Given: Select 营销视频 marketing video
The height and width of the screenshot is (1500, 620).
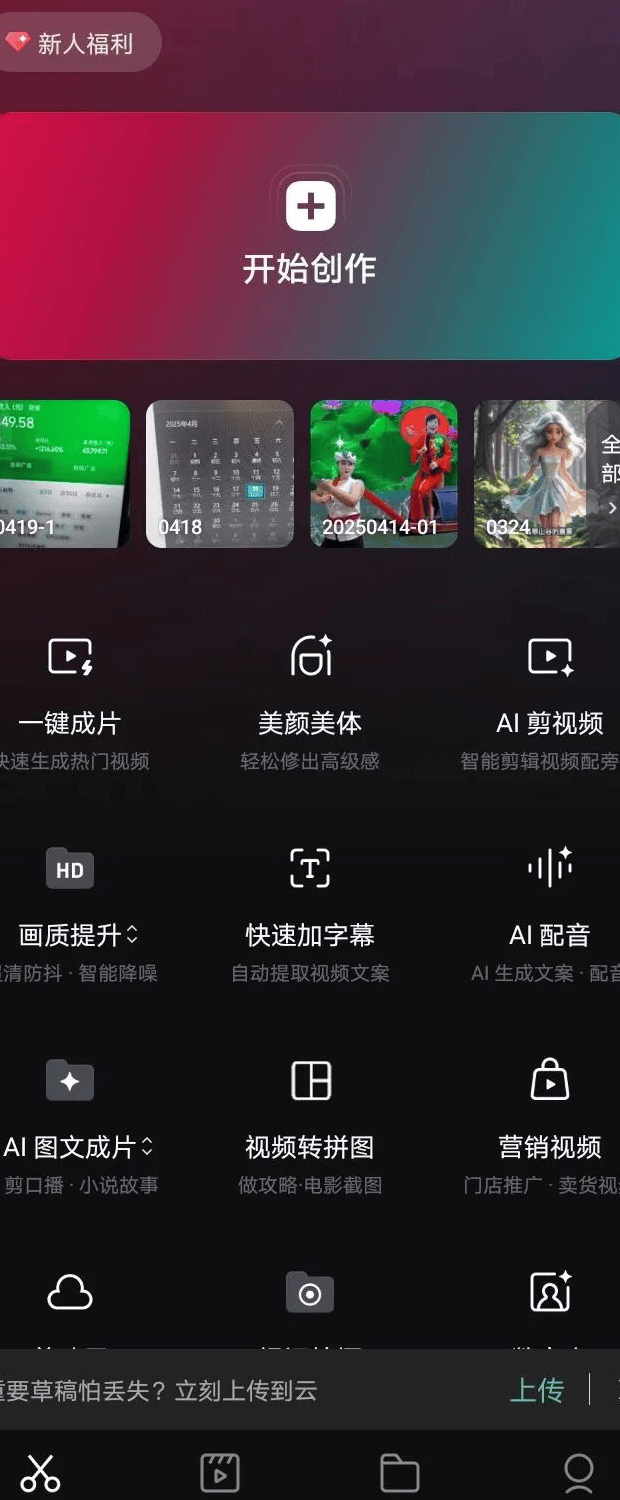Looking at the screenshot, I should pyautogui.click(x=550, y=1112).
